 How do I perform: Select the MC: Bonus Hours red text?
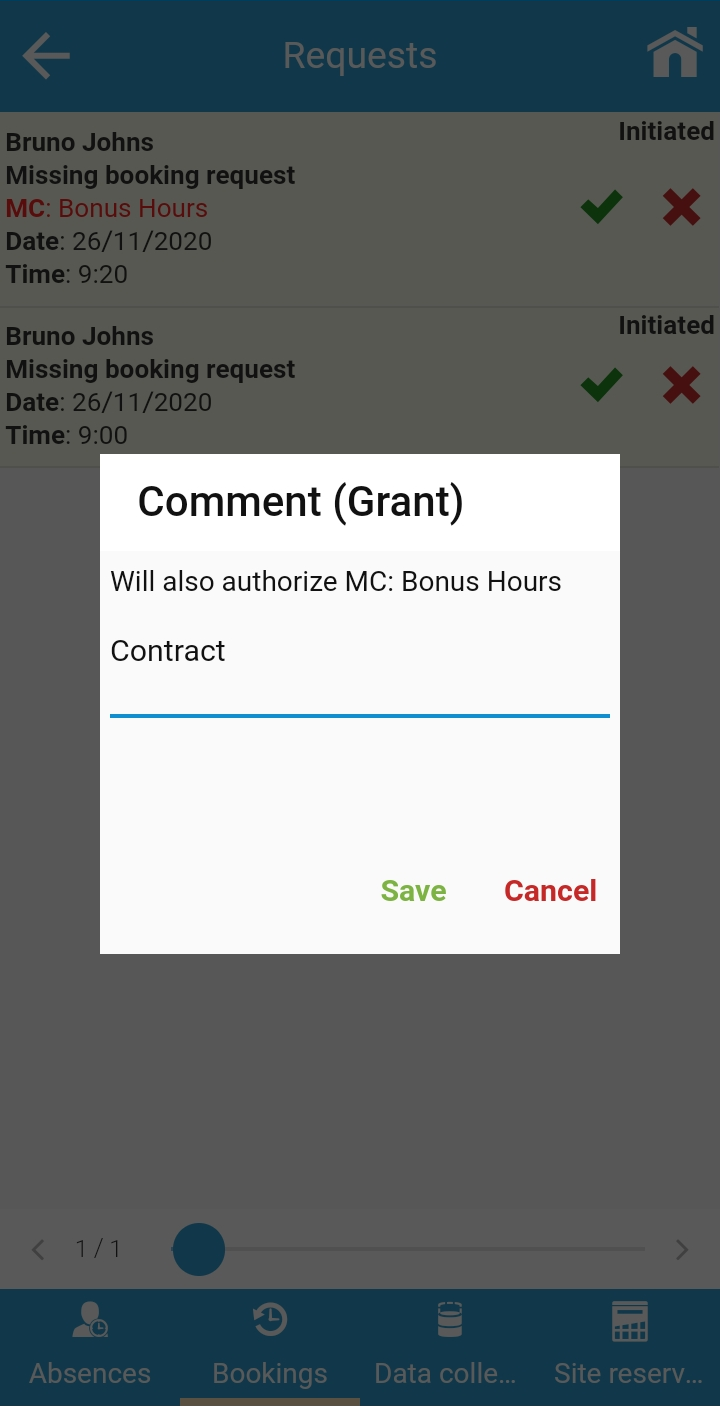107,208
